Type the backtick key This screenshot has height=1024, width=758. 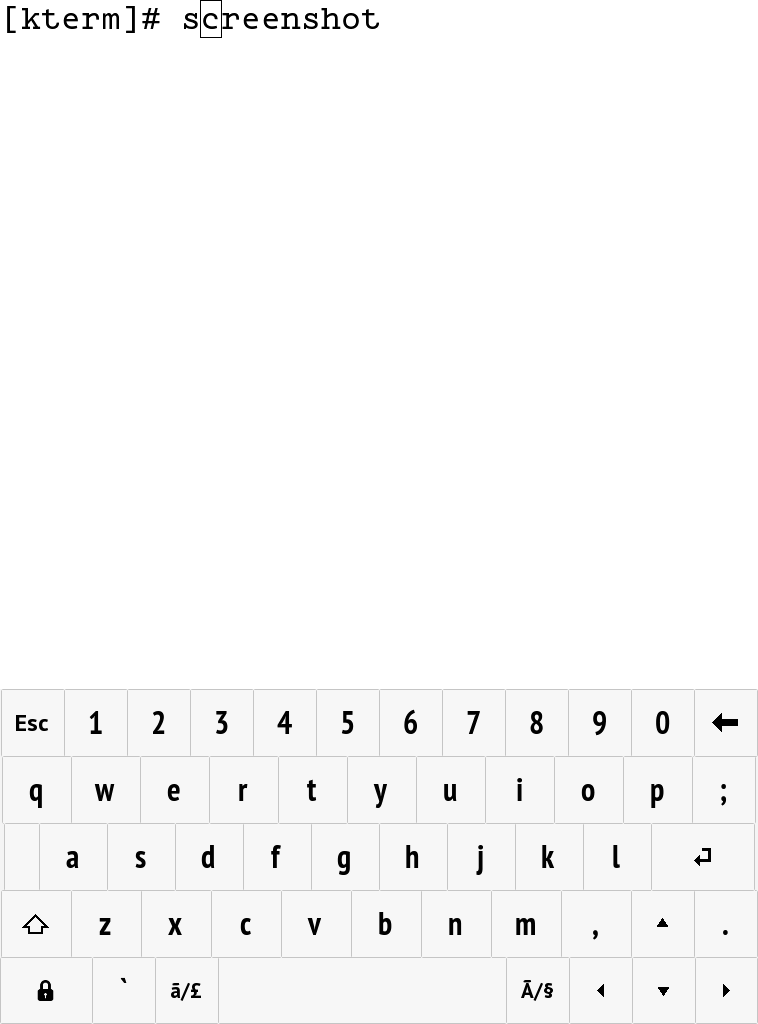[x=124, y=991]
